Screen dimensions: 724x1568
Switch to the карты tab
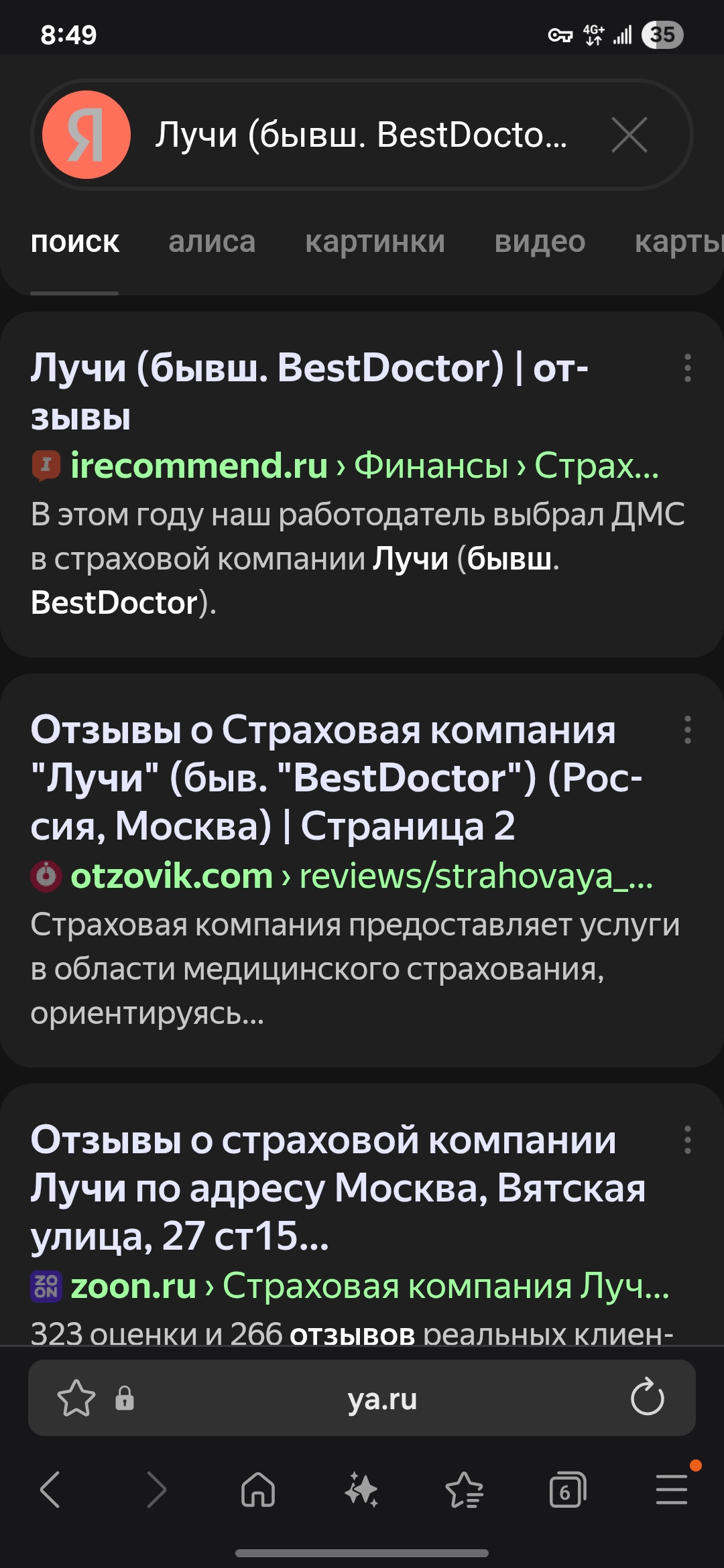point(677,242)
